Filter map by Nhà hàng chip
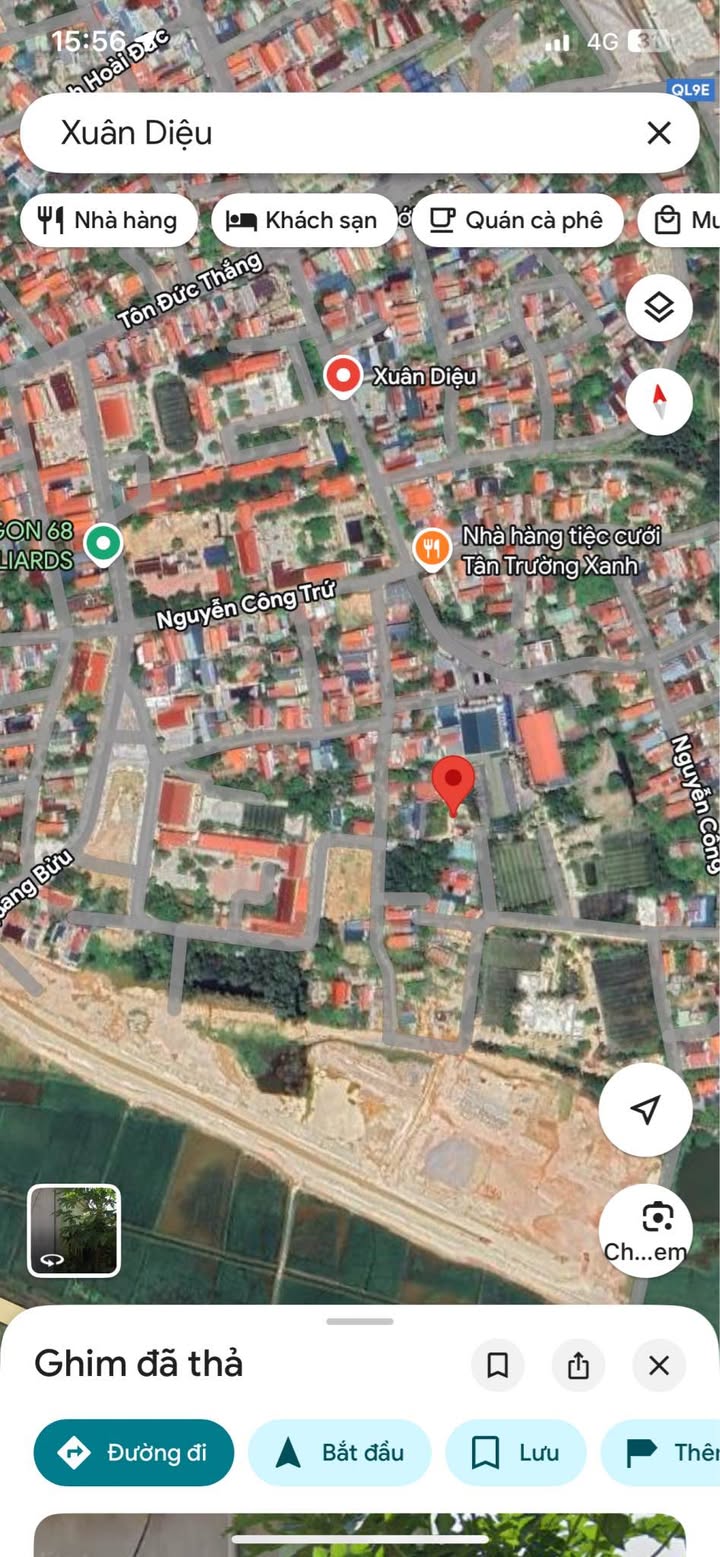This screenshot has width=720, height=1557. [x=108, y=221]
